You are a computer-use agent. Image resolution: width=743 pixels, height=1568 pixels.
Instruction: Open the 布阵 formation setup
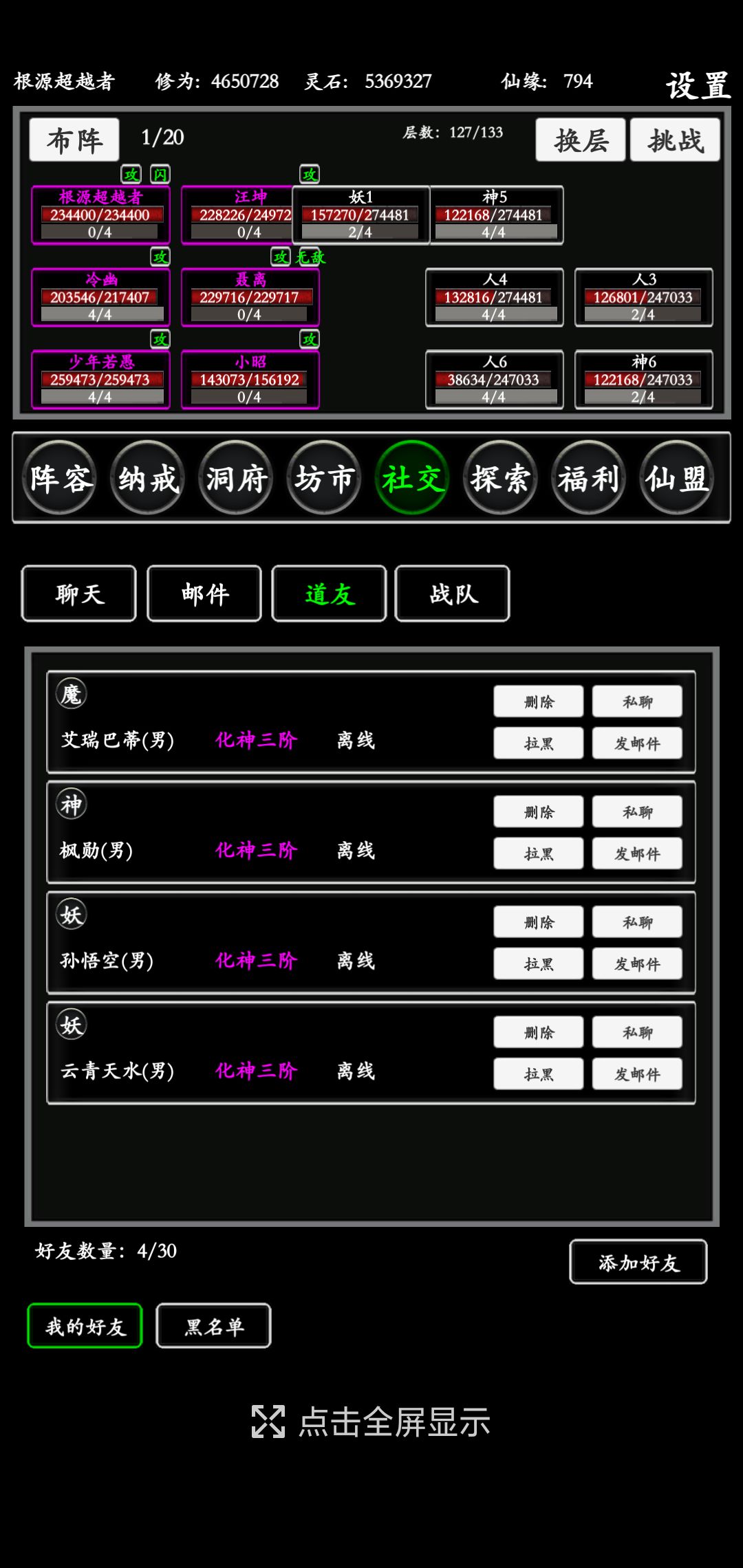[x=73, y=139]
